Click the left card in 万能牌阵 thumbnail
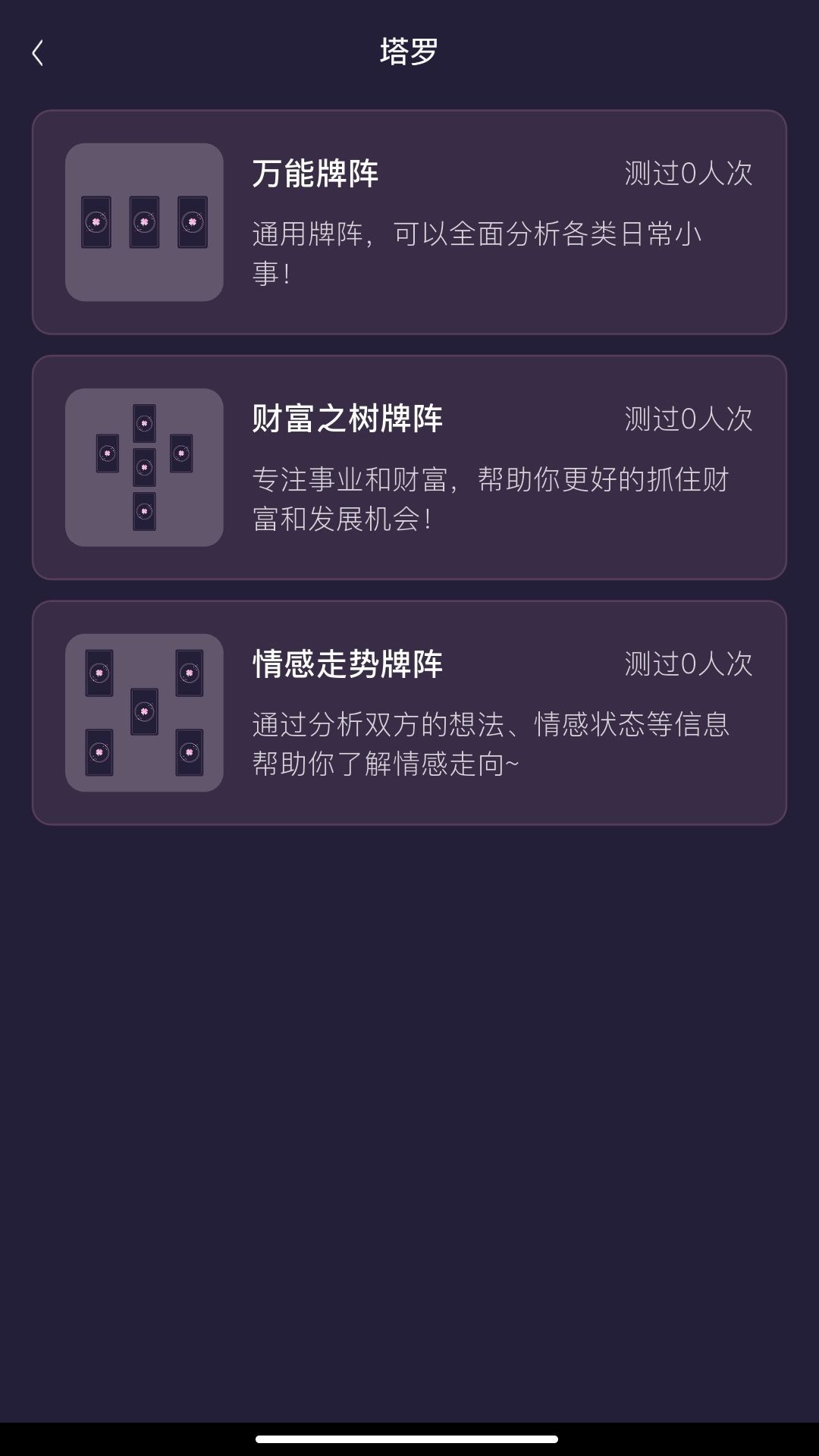This screenshot has height=1456, width=819. coord(94,220)
